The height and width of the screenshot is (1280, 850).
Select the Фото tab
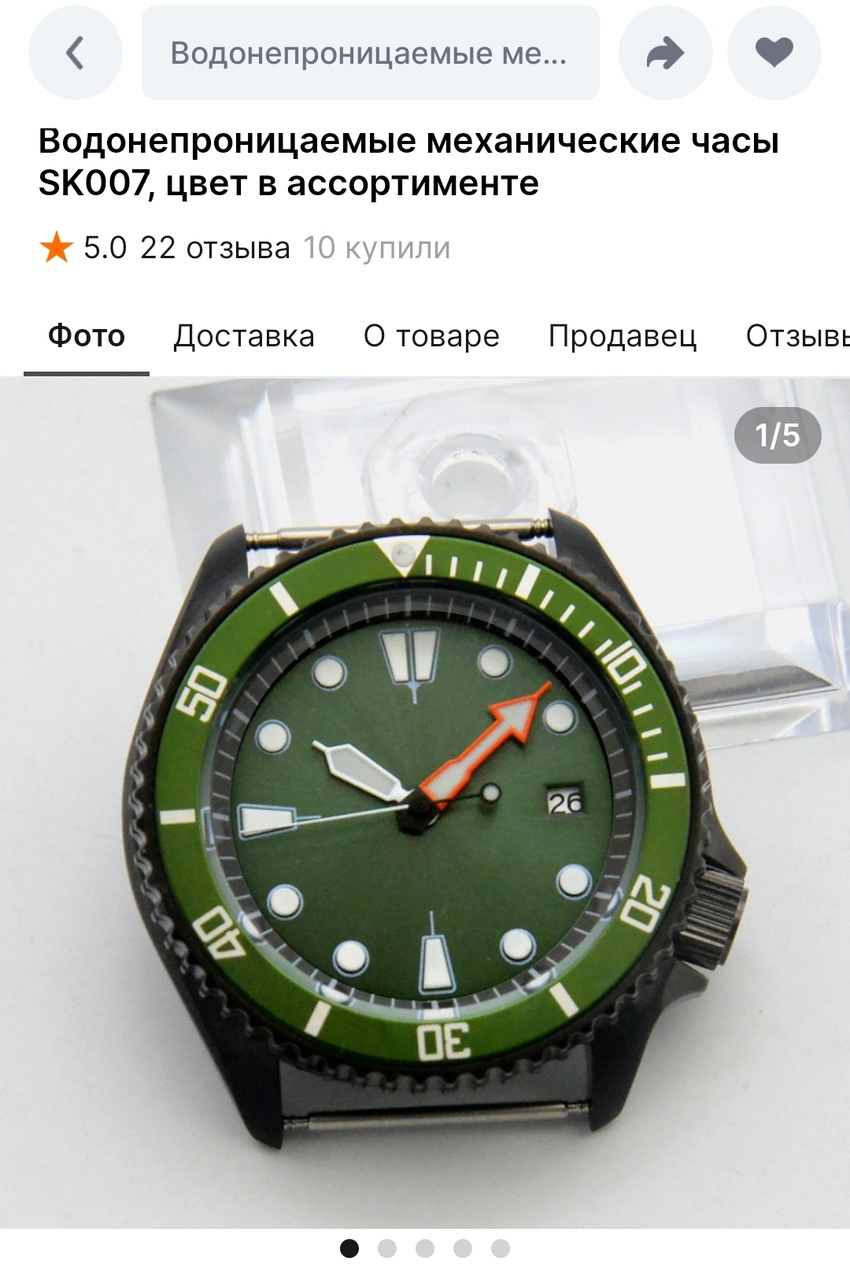coord(87,336)
